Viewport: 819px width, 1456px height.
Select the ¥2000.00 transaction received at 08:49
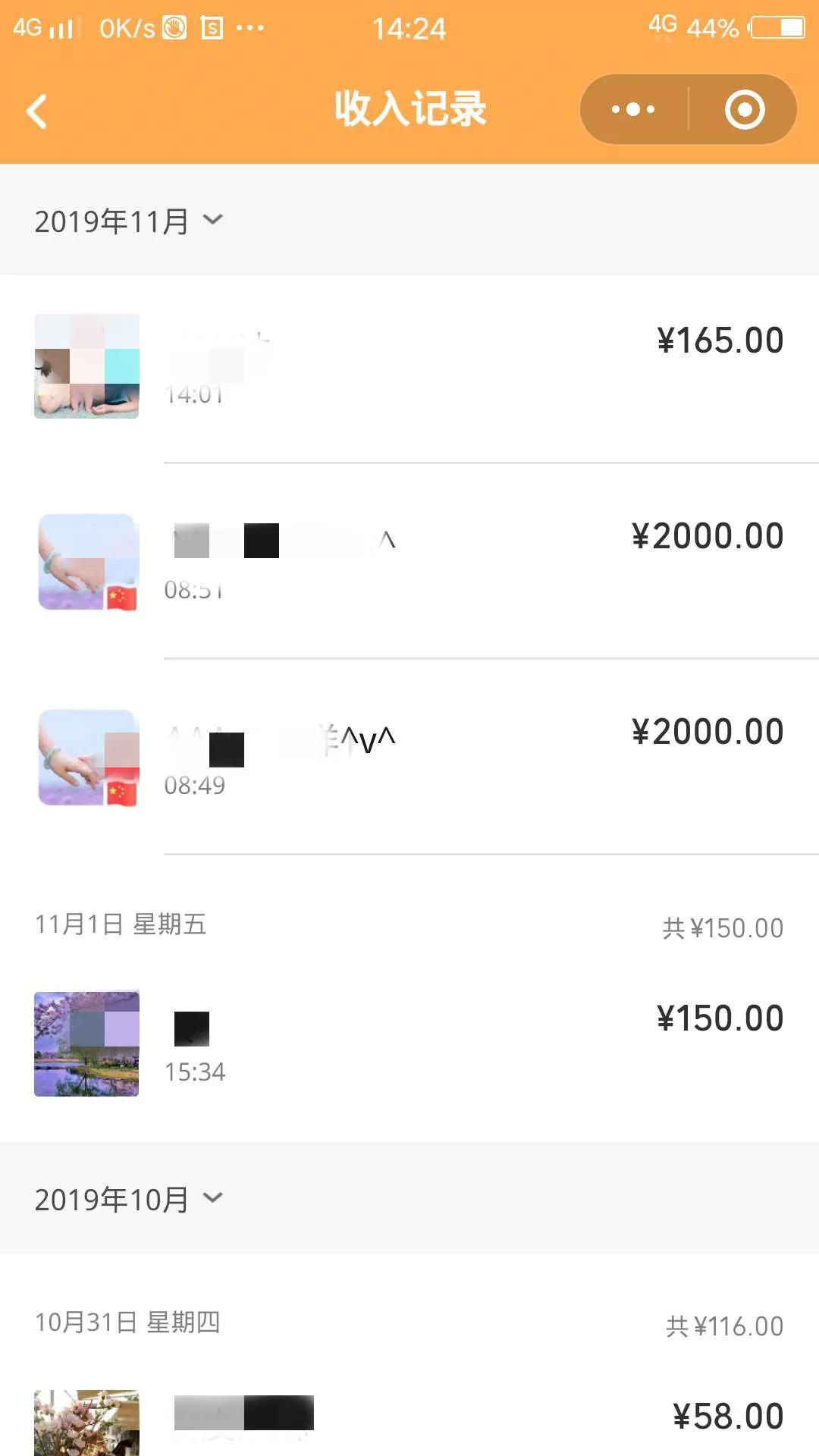coord(409,757)
